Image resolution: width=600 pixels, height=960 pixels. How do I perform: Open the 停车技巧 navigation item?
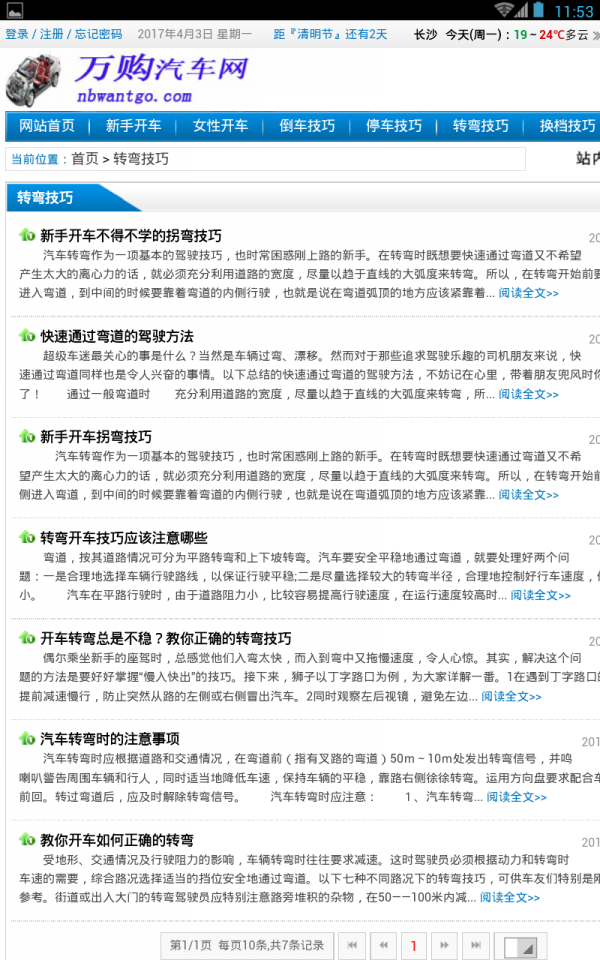394,126
